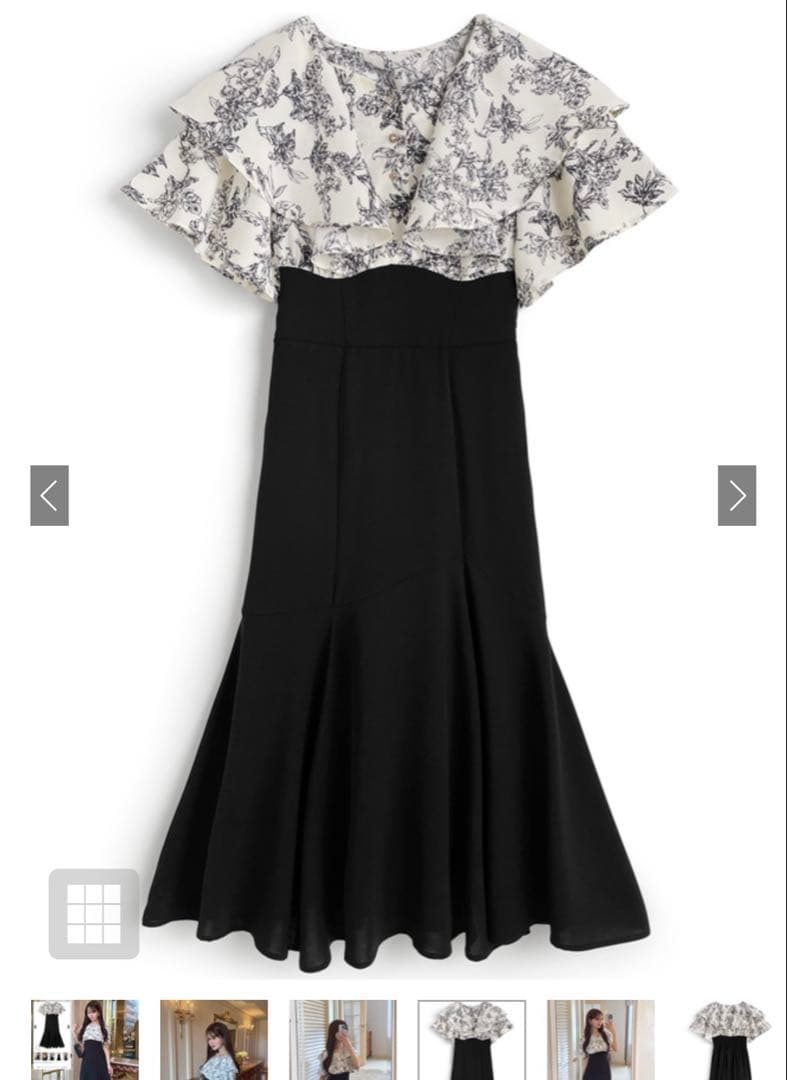This screenshot has width=787, height=1080.
Task: Open the image grid view
Action: (x=94, y=913)
